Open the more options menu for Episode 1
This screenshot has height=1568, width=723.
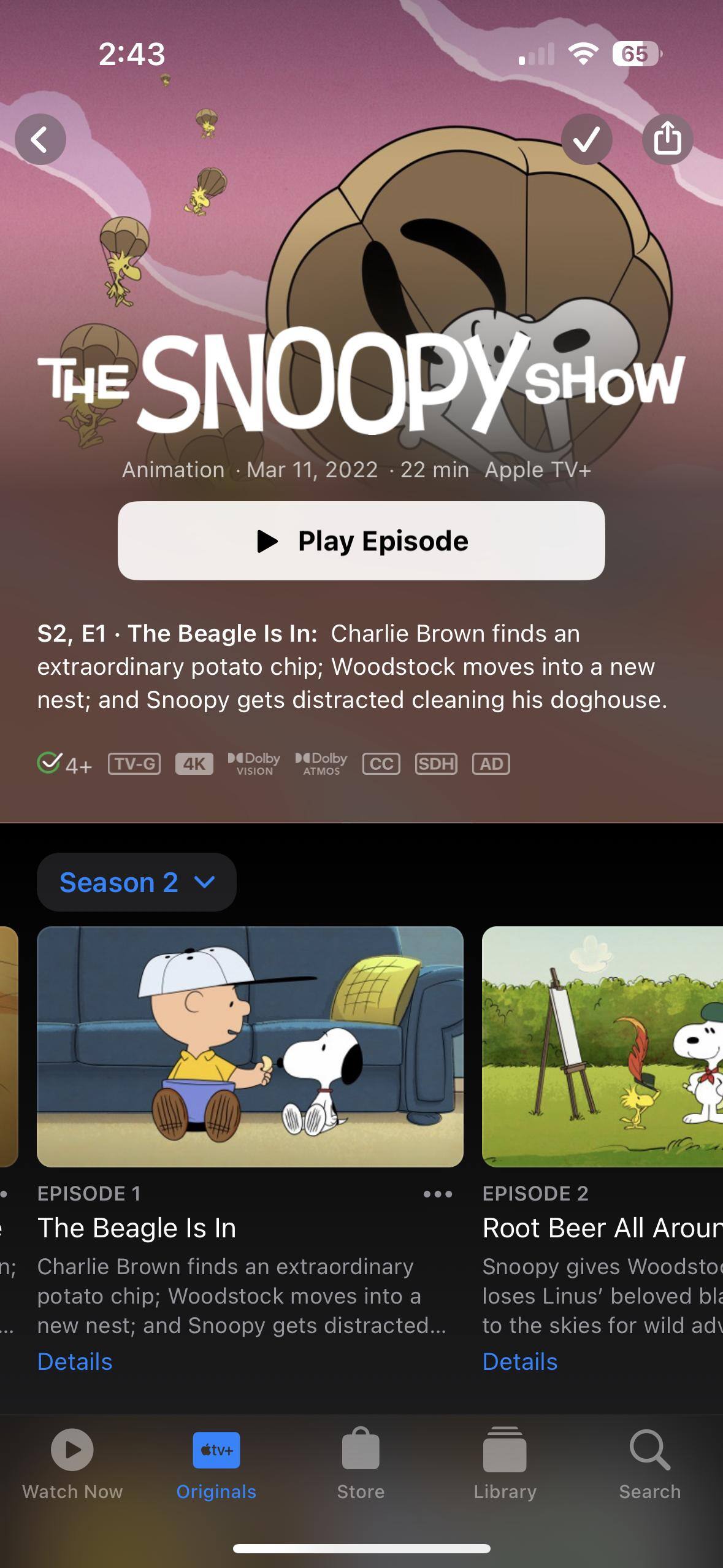click(x=438, y=1194)
